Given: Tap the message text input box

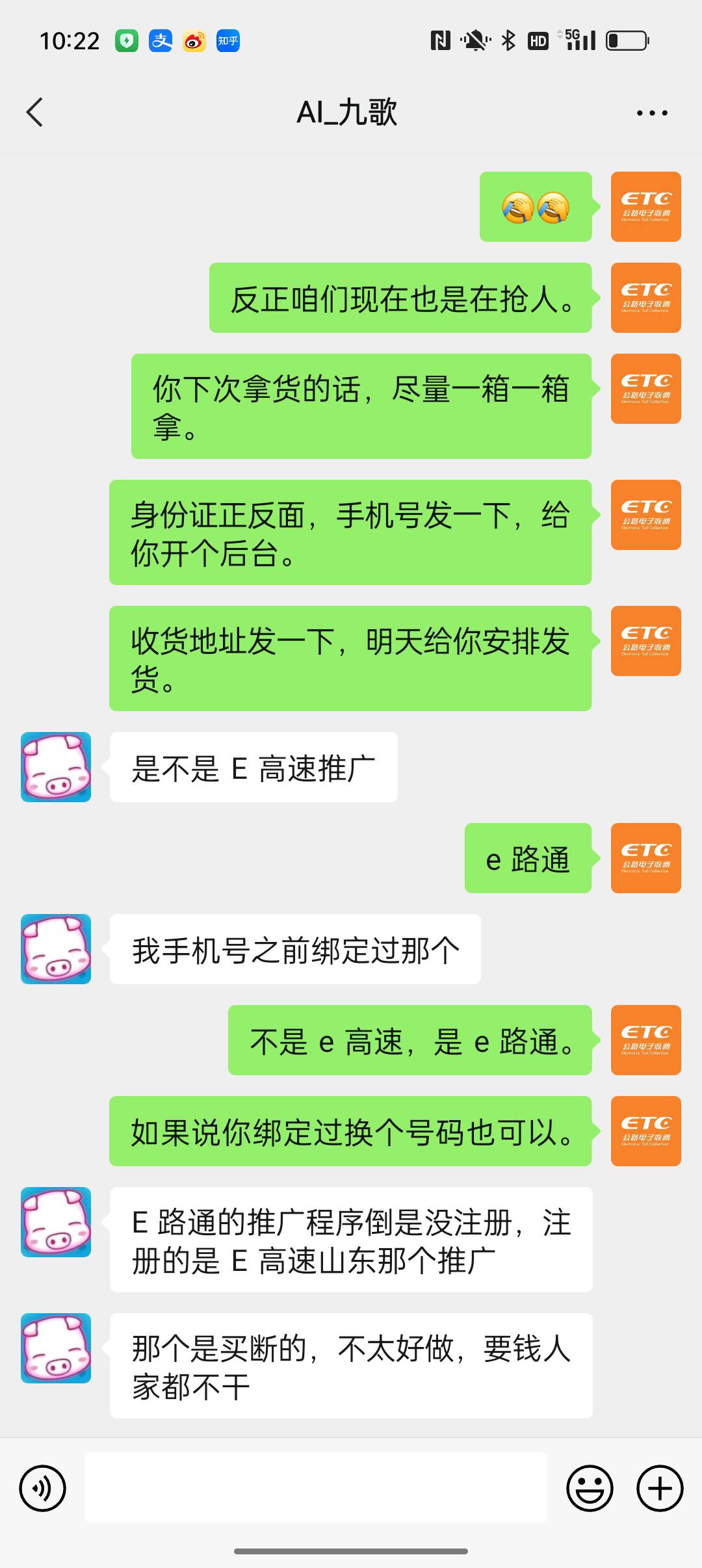Looking at the screenshot, I should [x=316, y=1487].
